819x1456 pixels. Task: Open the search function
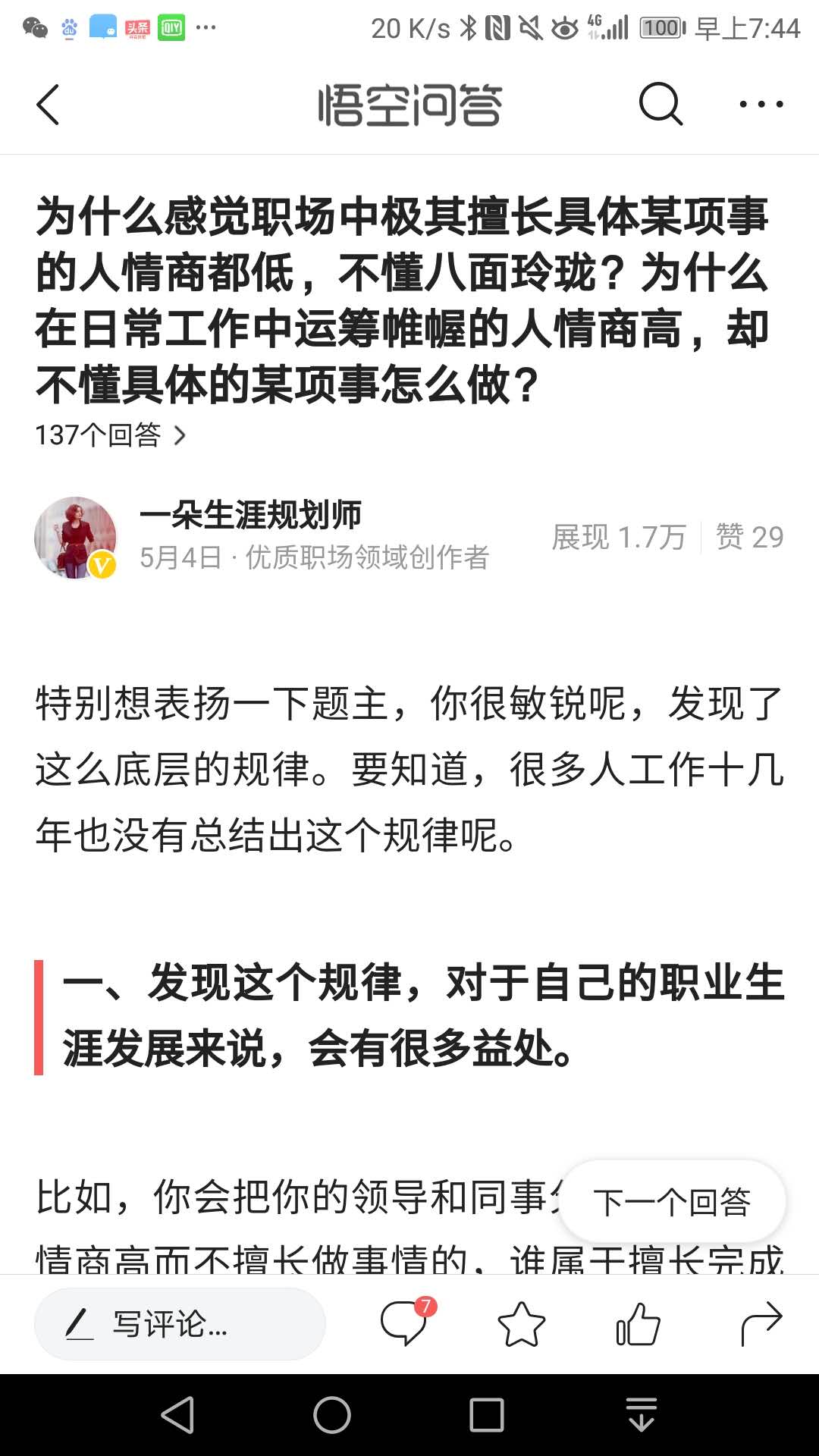click(x=659, y=105)
